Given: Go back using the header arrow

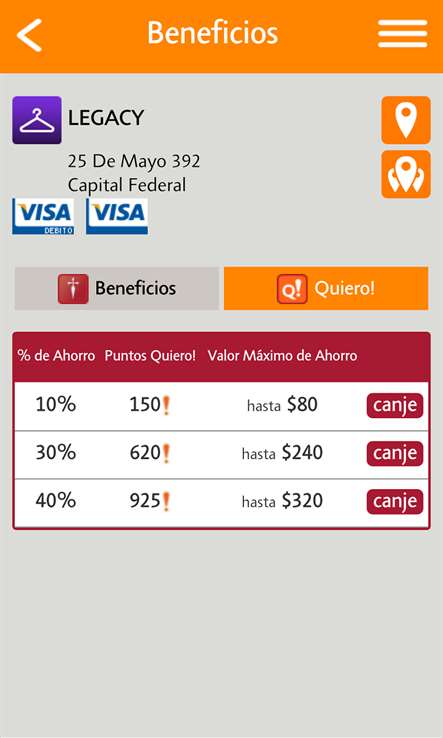Looking at the screenshot, I should point(29,35).
